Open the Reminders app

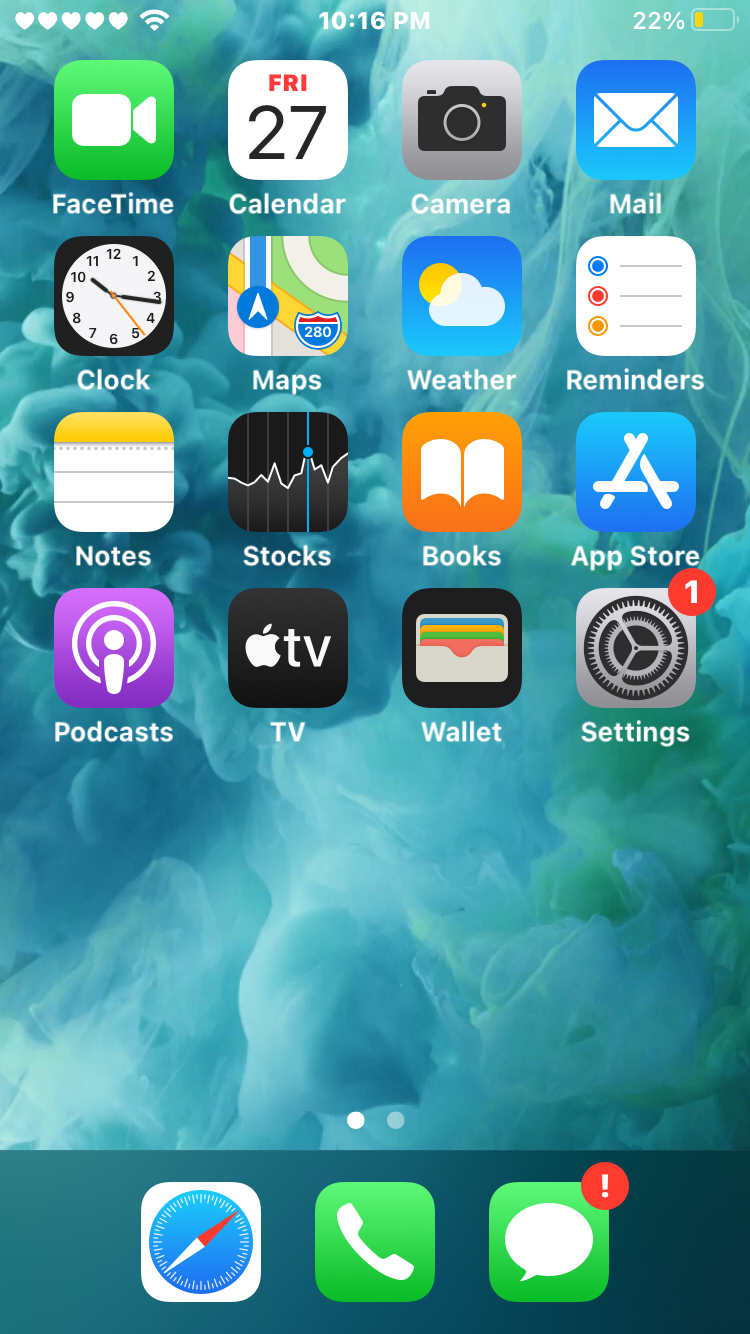pyautogui.click(x=635, y=296)
